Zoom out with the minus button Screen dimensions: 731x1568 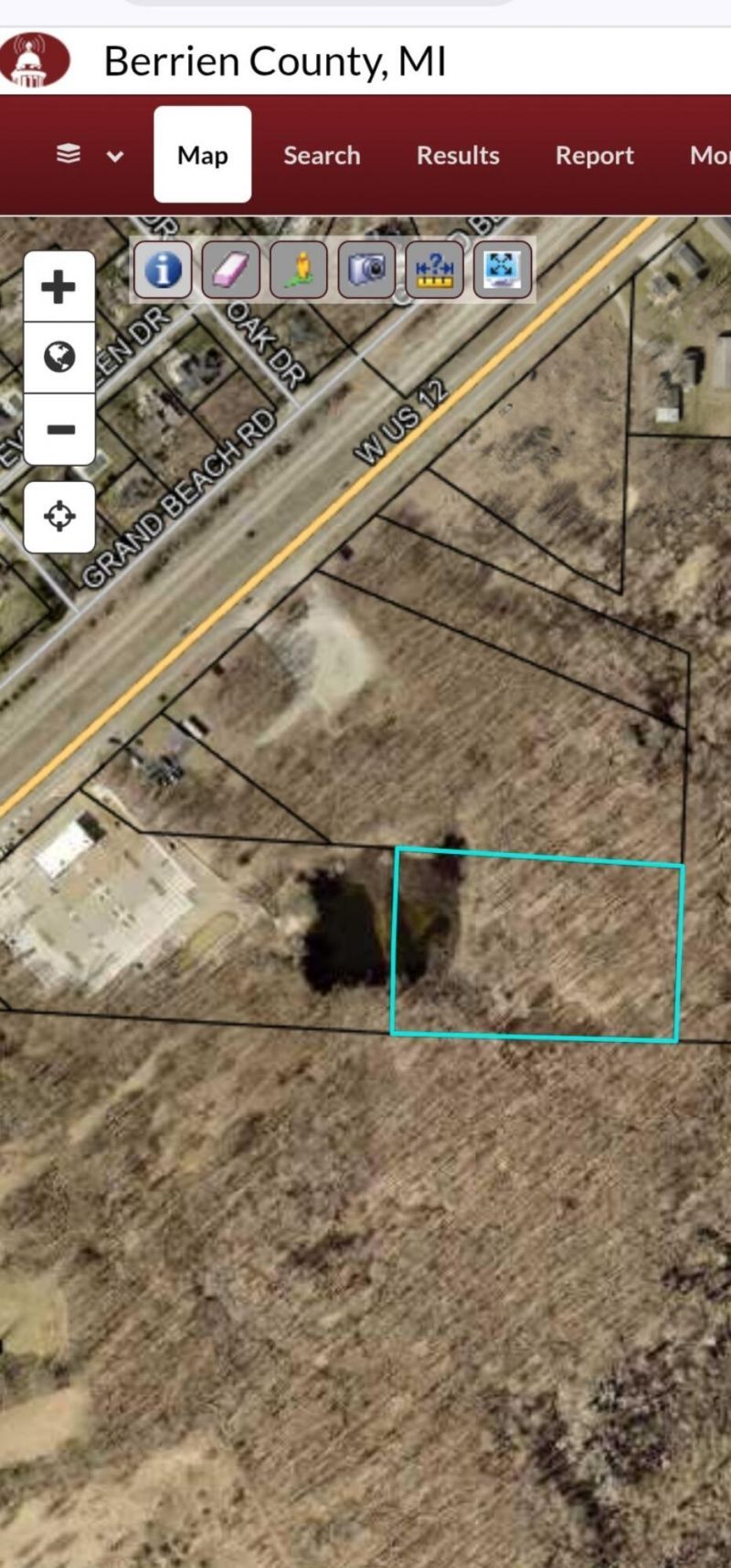(x=59, y=429)
